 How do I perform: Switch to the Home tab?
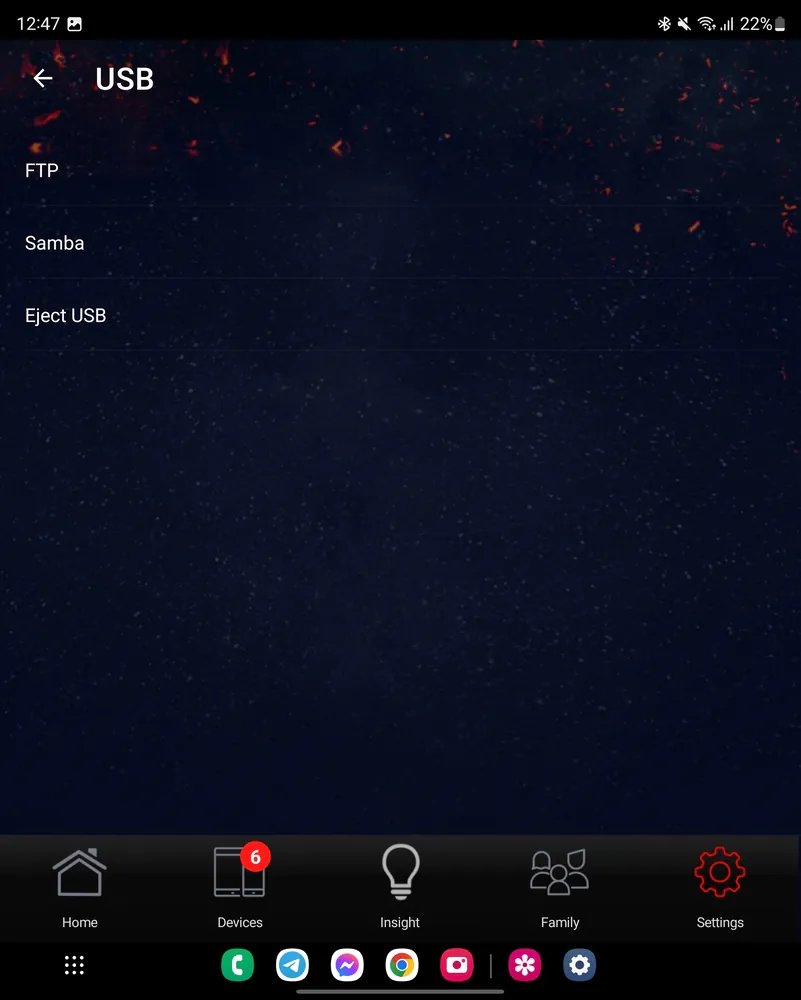point(80,886)
